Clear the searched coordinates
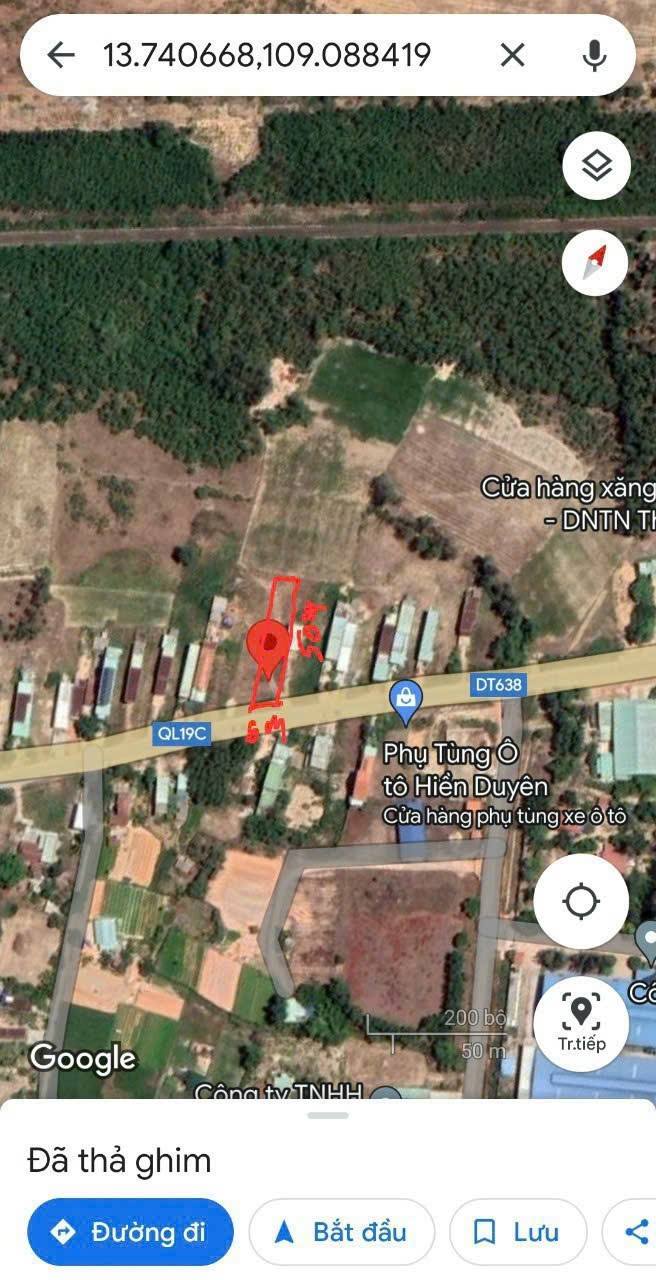The height and width of the screenshot is (1280, 656). coord(512,55)
